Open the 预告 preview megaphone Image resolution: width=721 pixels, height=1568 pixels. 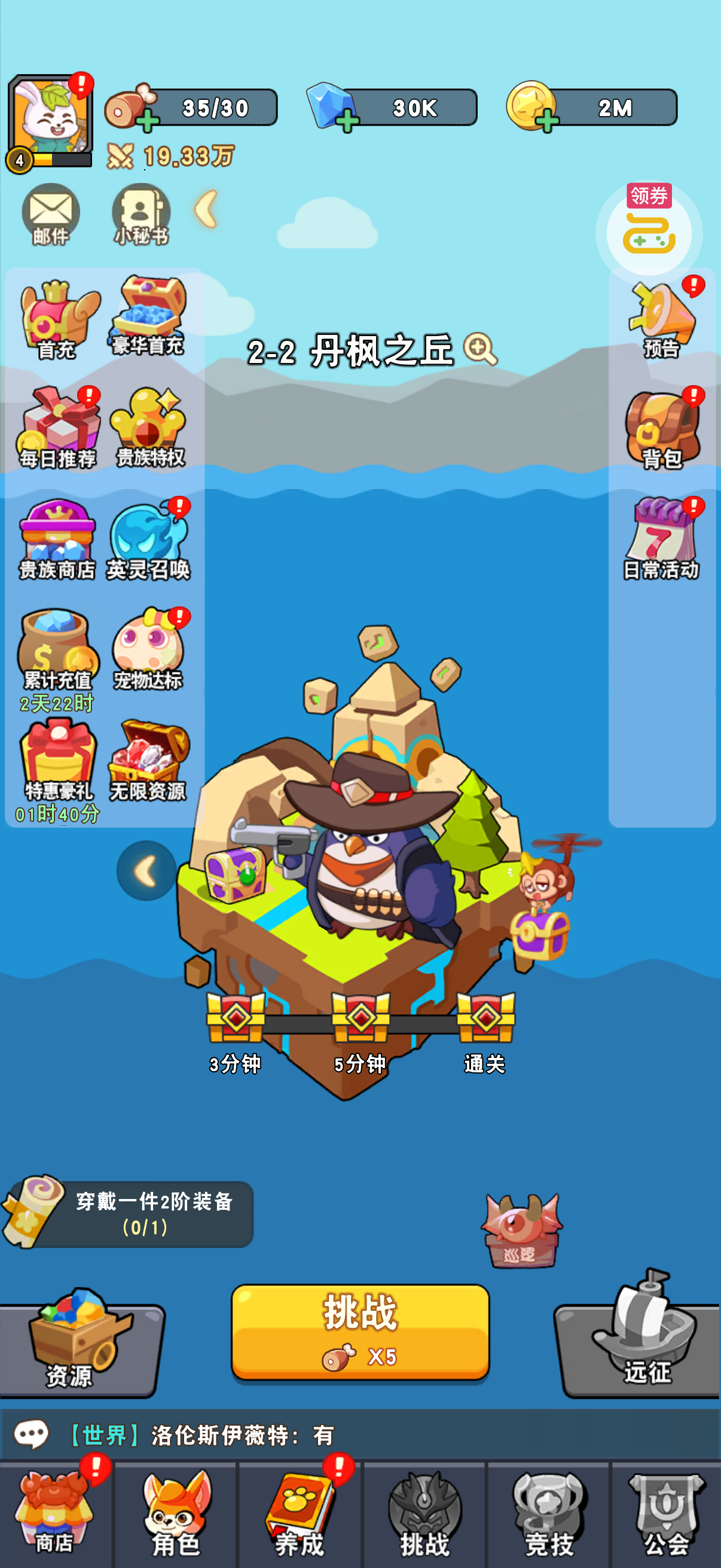[662, 319]
